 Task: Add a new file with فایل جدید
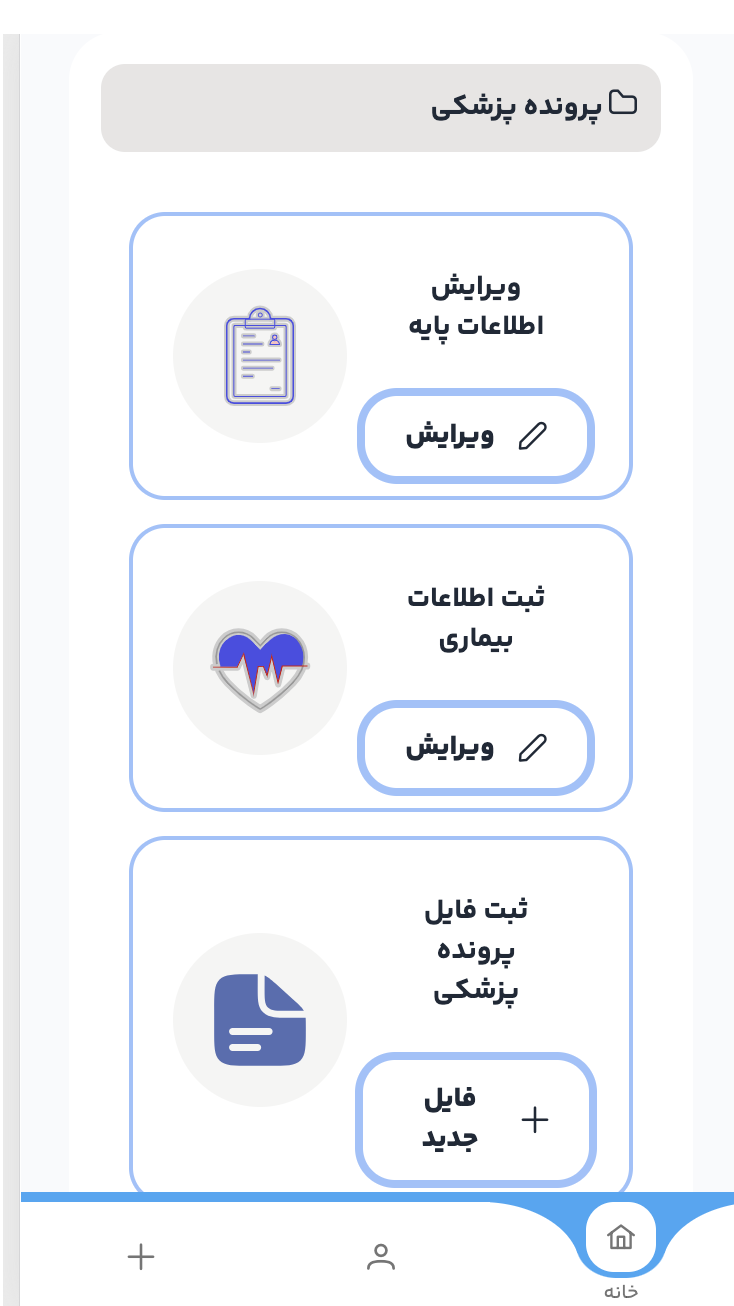coord(476,1119)
